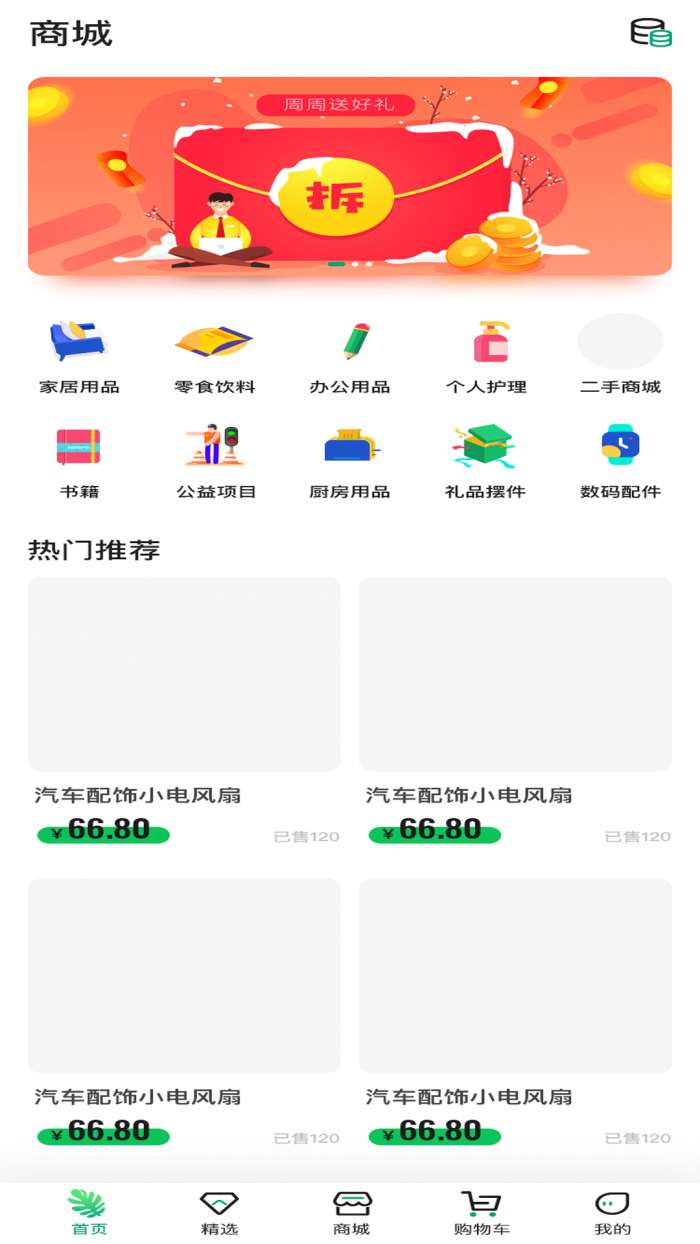Open the 公益项目 section
The height and width of the screenshot is (1244, 700).
click(x=216, y=460)
